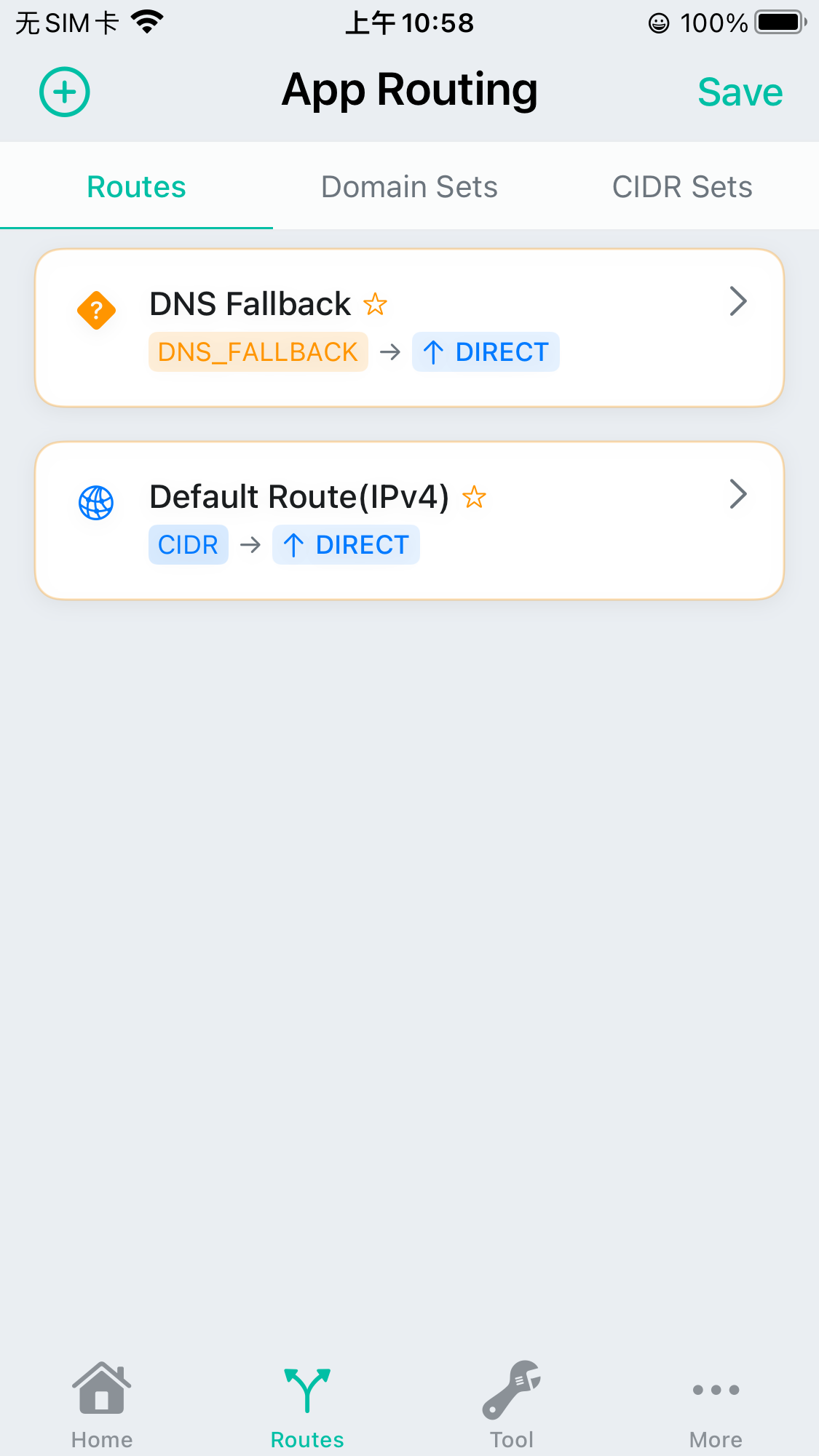Tap Save in the top right corner
The image size is (819, 1456).
click(x=740, y=92)
